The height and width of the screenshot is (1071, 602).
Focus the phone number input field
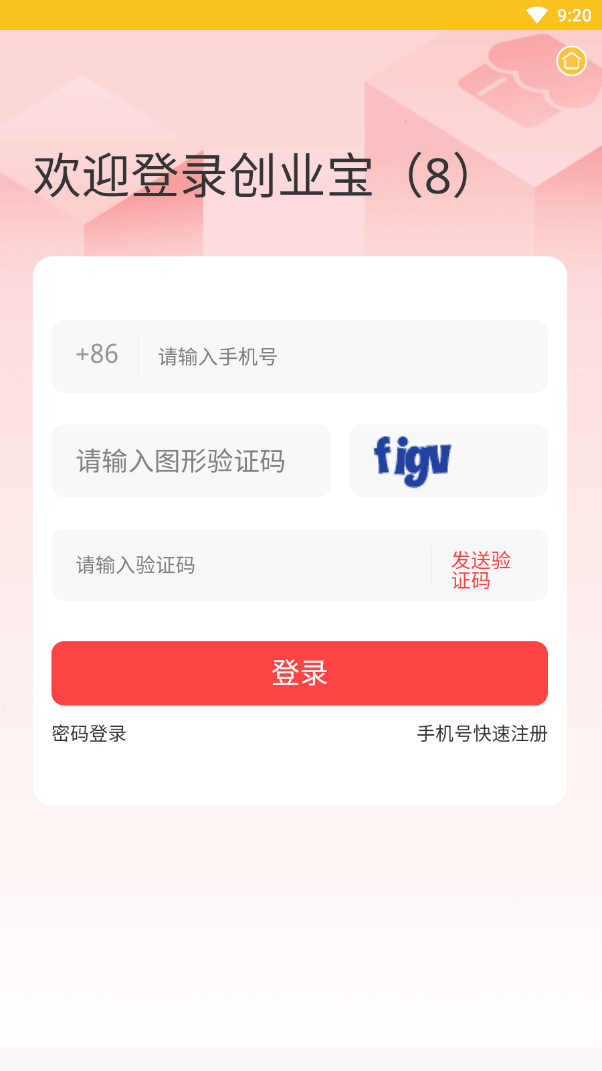pos(340,357)
